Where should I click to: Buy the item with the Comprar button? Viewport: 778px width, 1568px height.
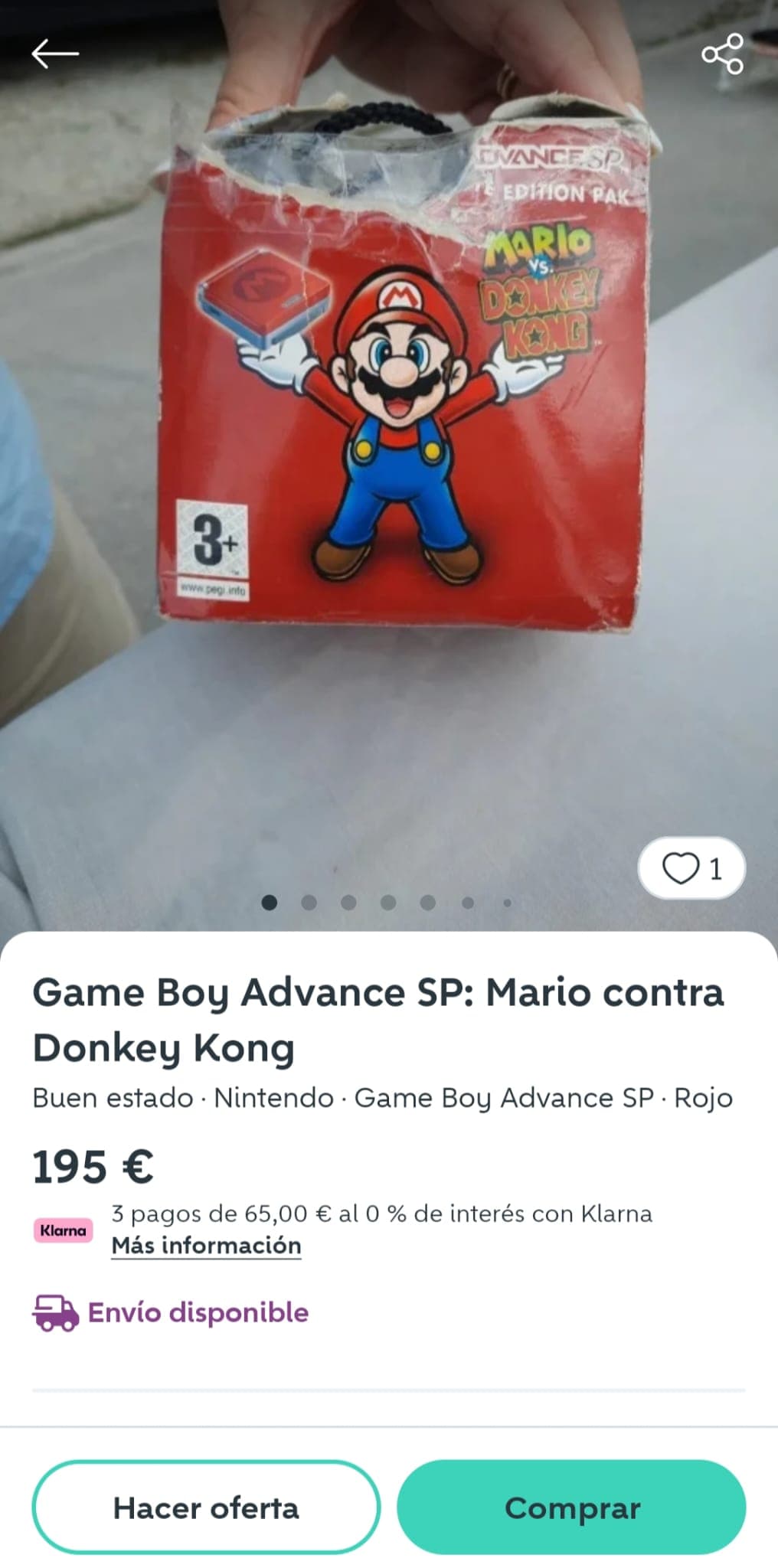571,1508
